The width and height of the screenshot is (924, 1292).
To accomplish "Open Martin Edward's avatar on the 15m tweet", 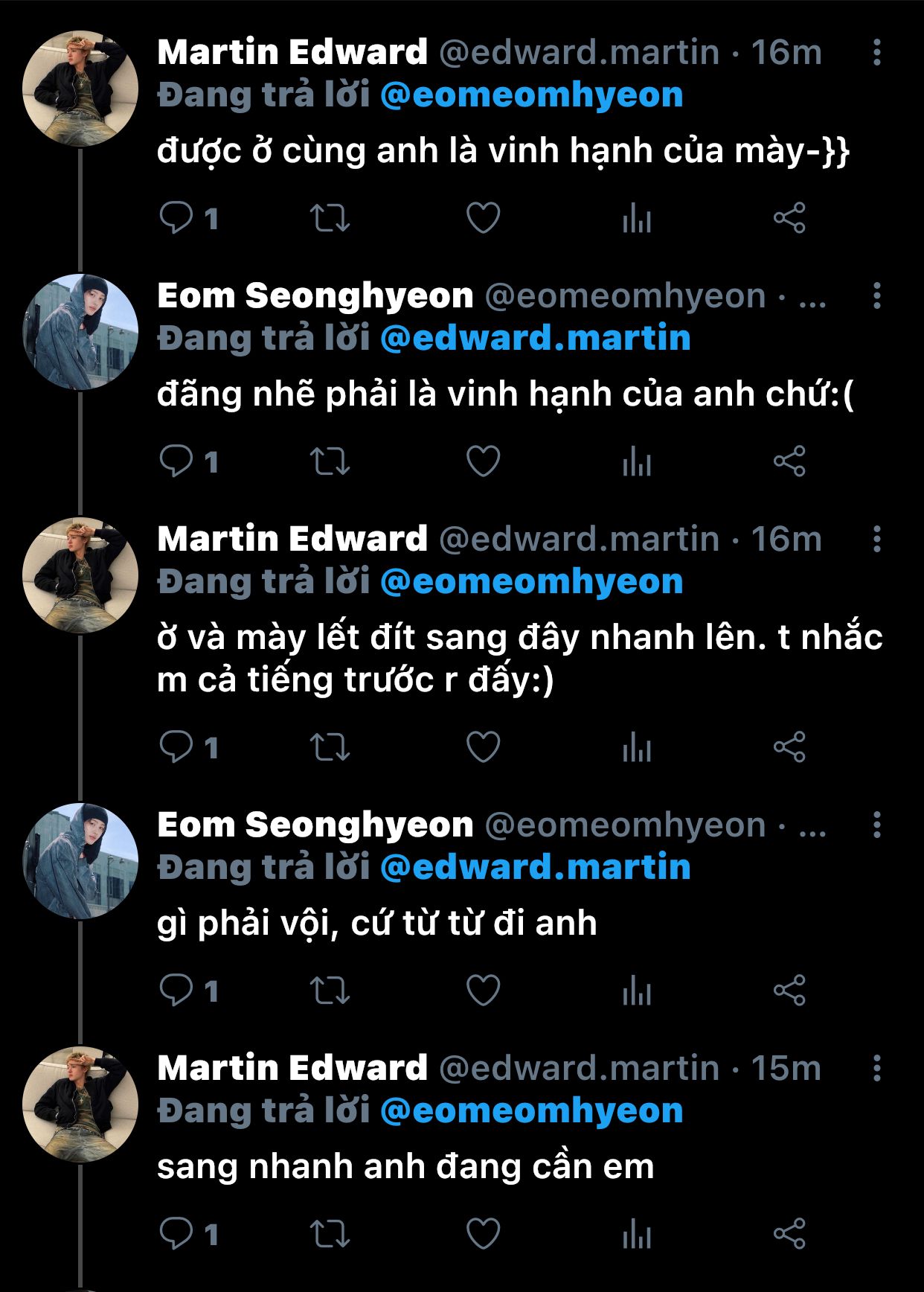I will pyautogui.click(x=80, y=1104).
